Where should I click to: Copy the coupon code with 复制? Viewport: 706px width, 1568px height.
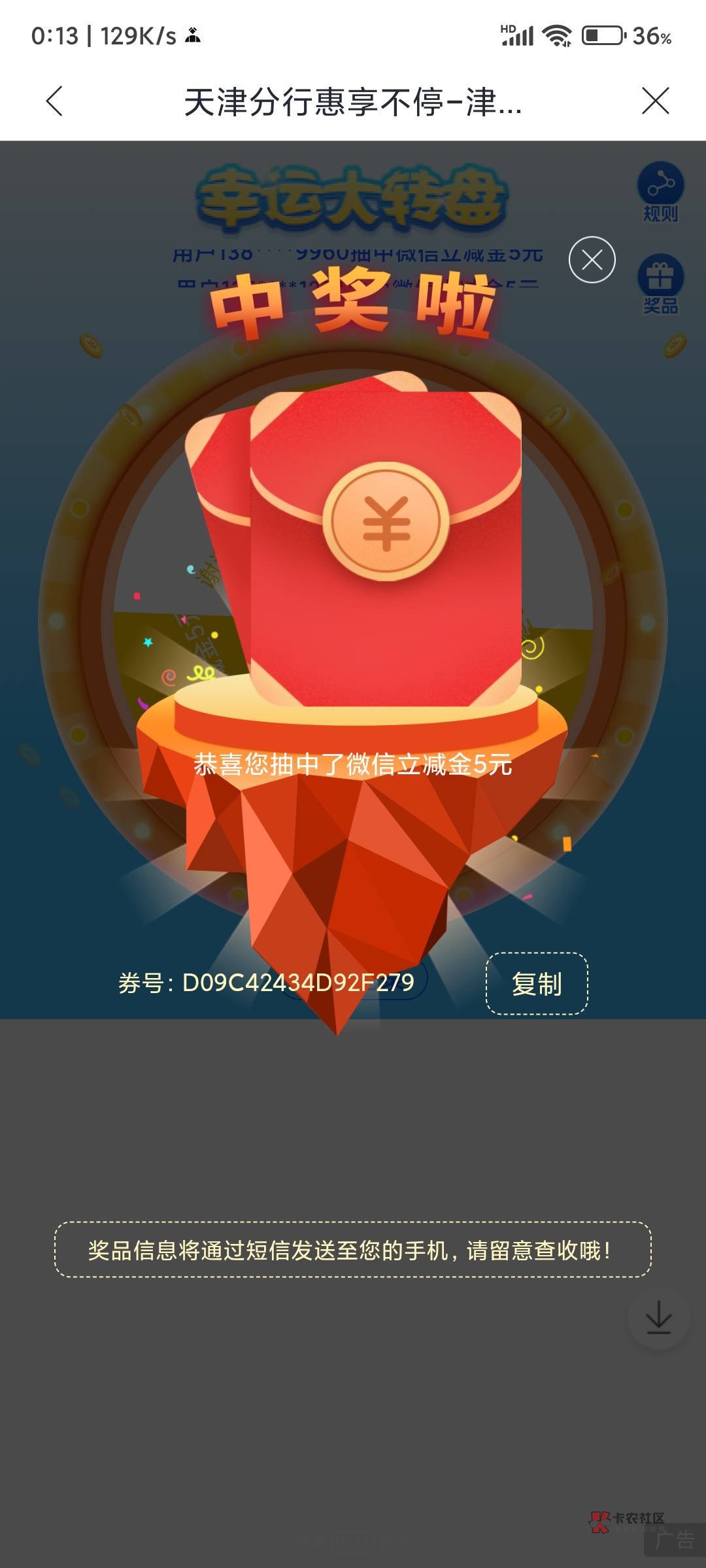pos(537,983)
